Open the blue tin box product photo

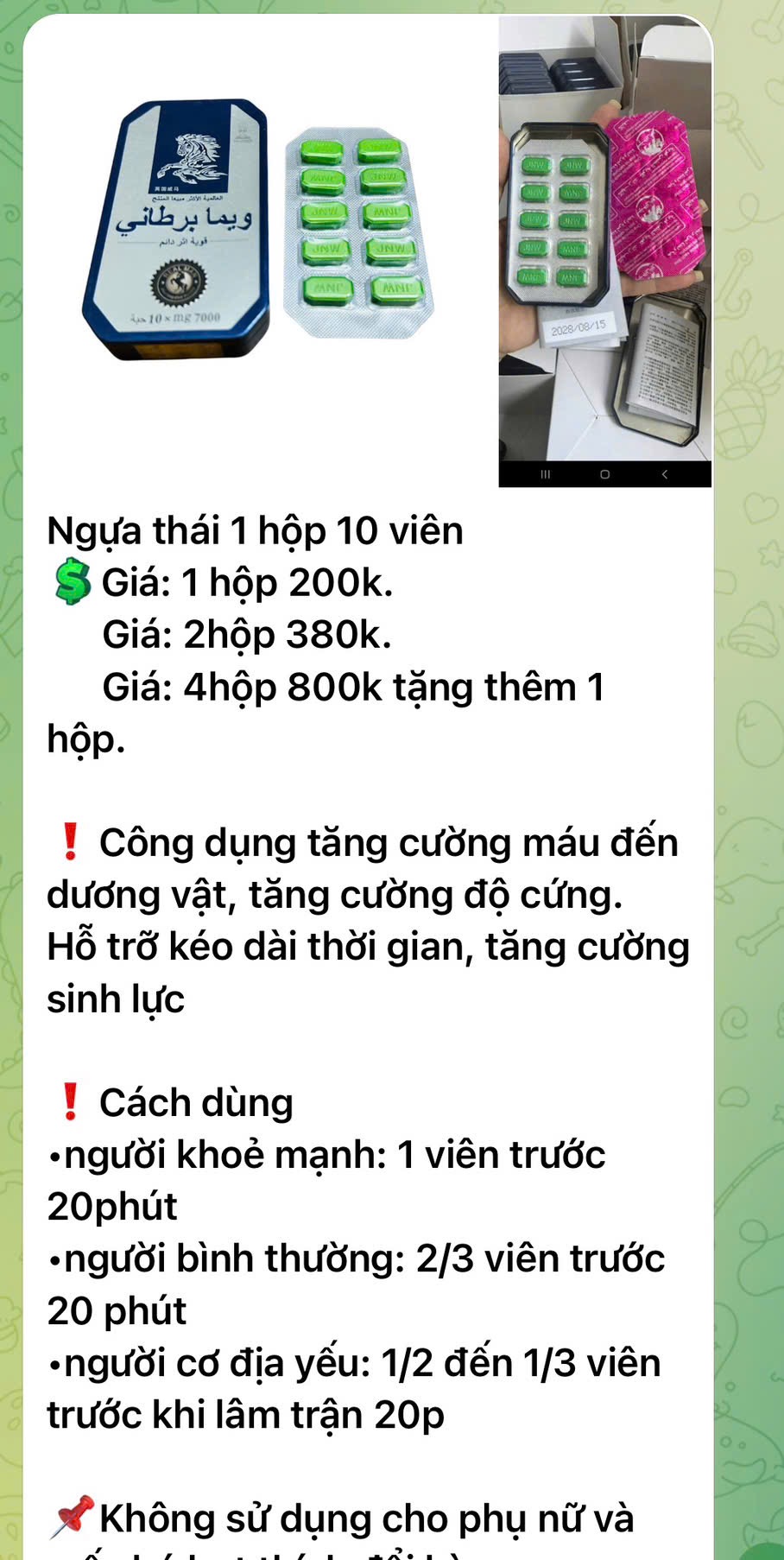coord(259,250)
